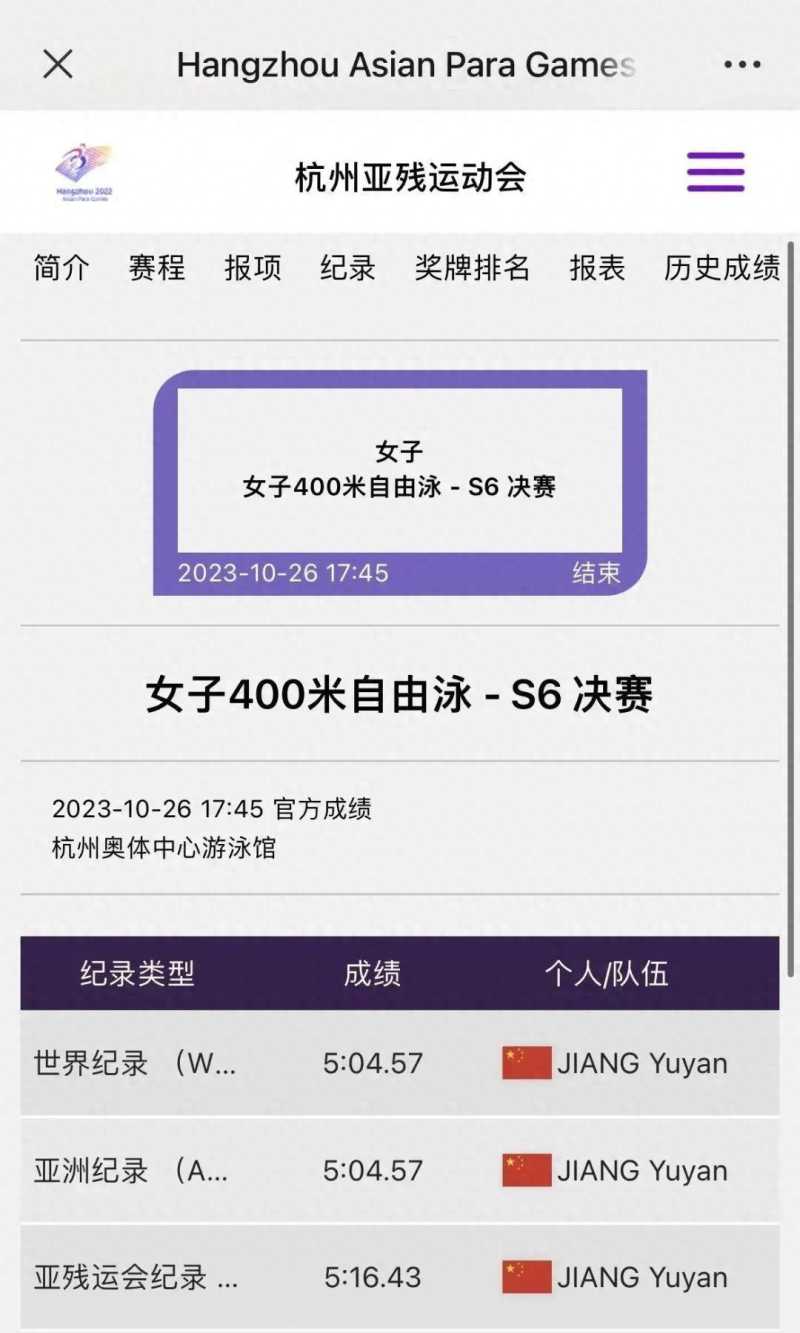The width and height of the screenshot is (800, 1333).
Task: Switch to the 历史成绩 tab
Action: click(x=721, y=268)
